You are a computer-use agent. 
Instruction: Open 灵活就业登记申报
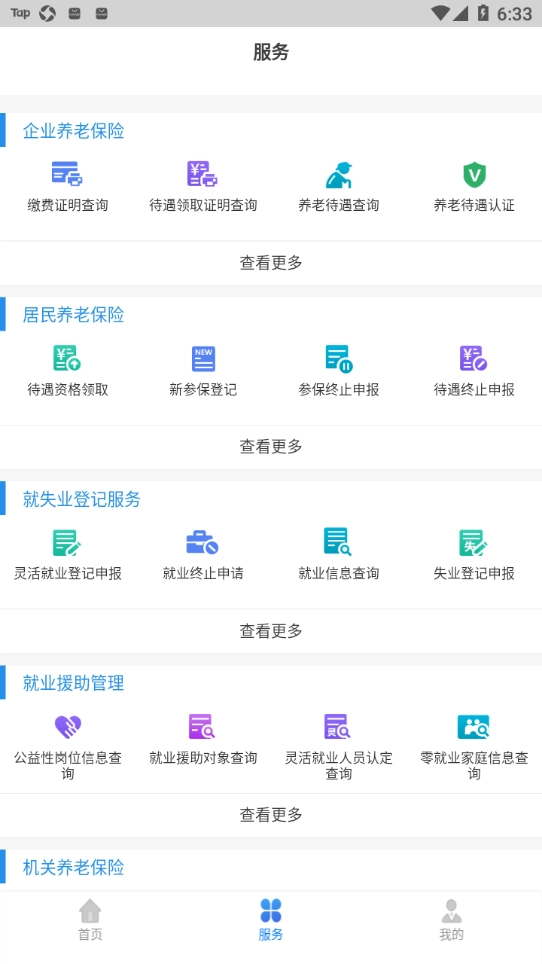tap(68, 555)
